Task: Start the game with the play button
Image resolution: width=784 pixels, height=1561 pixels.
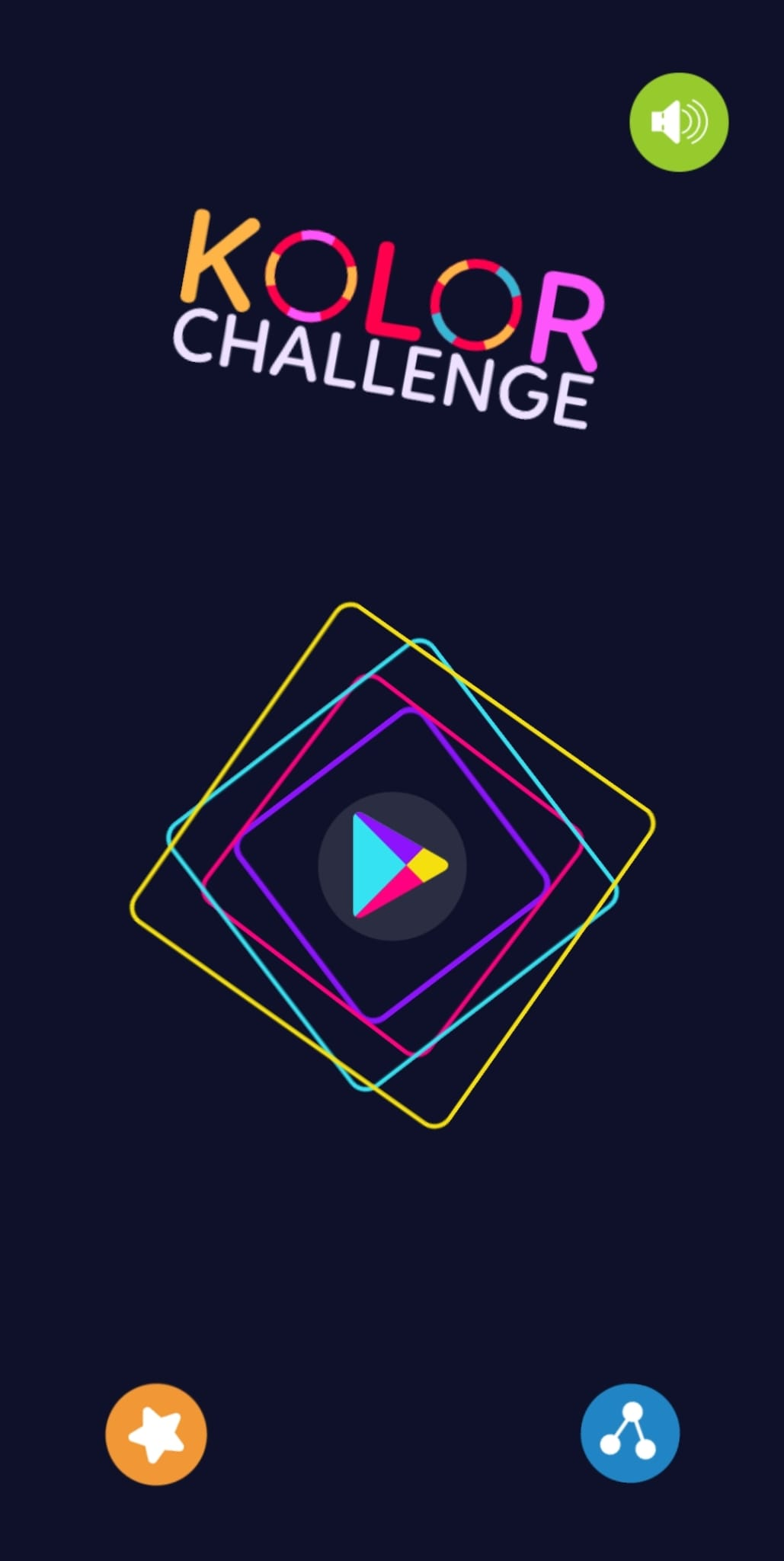Action: pyautogui.click(x=392, y=866)
